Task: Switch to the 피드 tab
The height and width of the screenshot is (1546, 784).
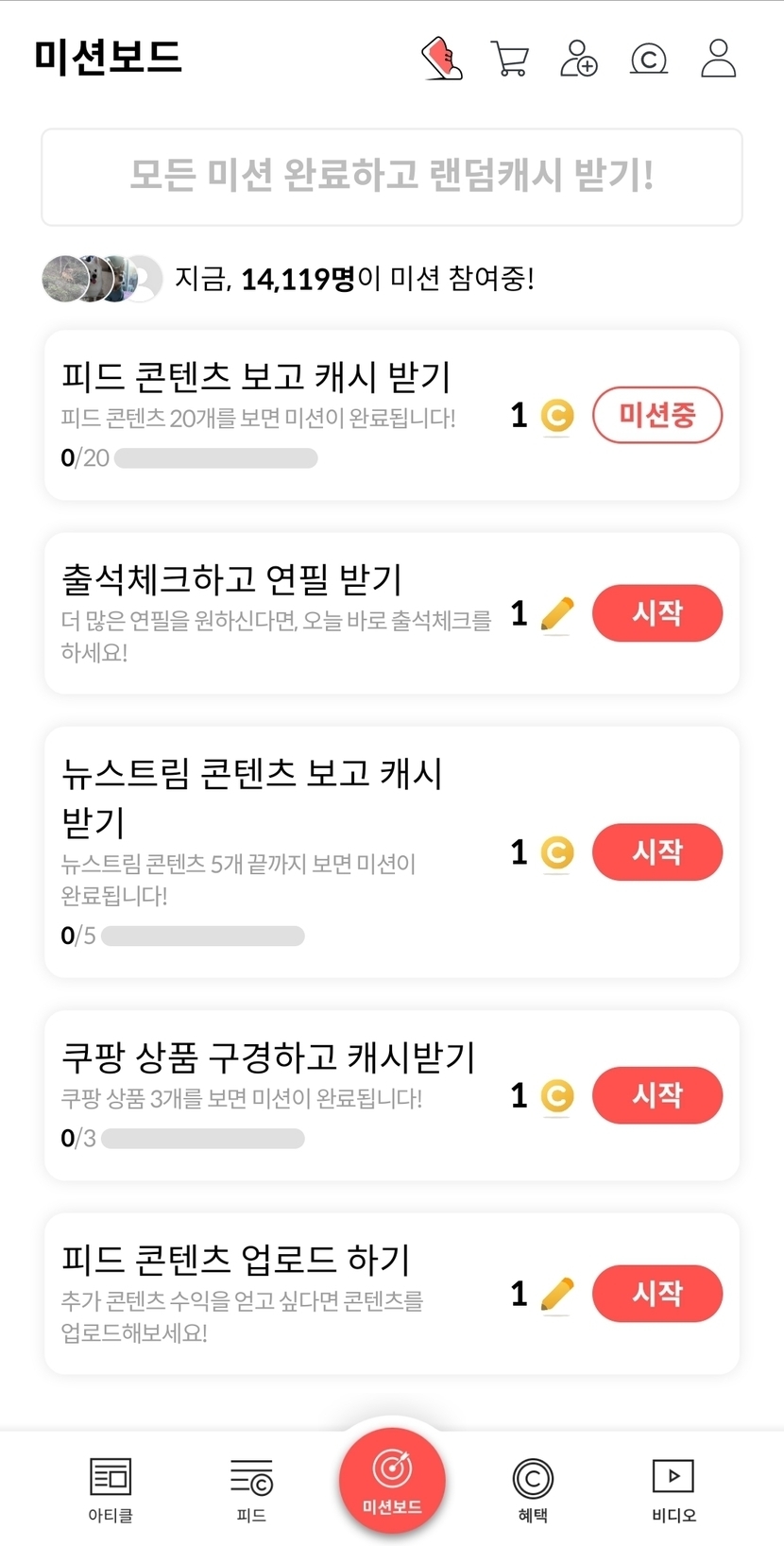Action: point(251,1489)
